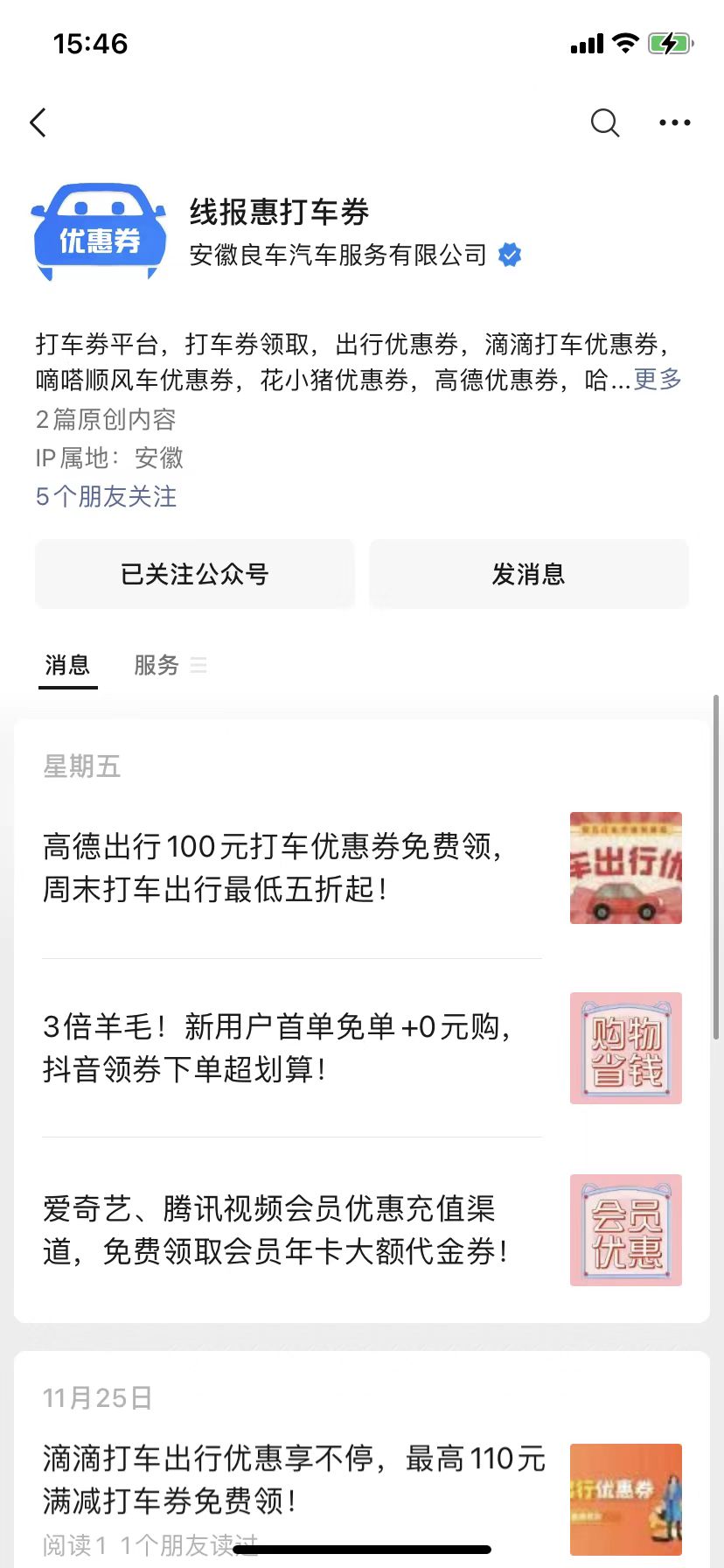Tap 发消息 to message the account
Image resolution: width=724 pixels, height=1568 pixels.
tap(528, 574)
